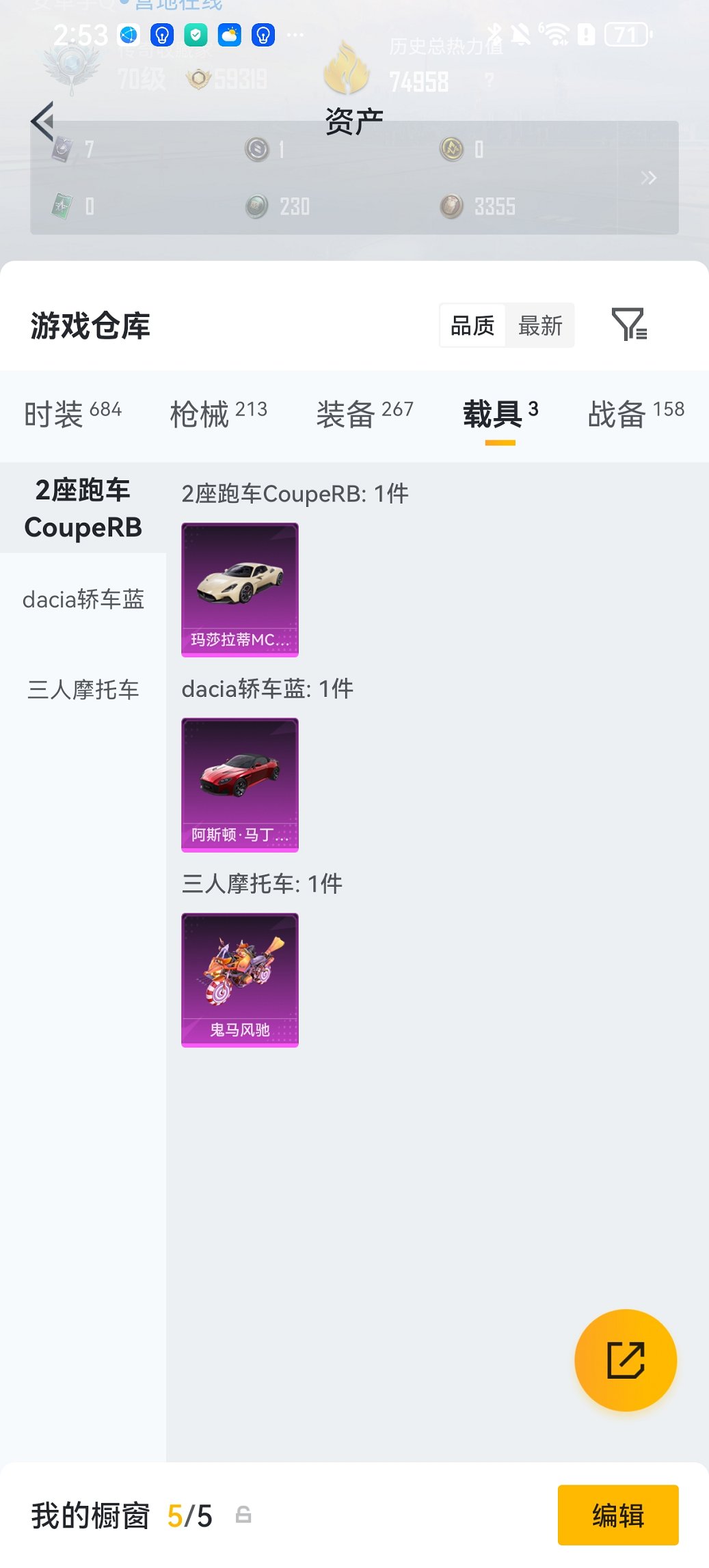Expand assets with the double-chevron arrow
The height and width of the screenshot is (1568, 709).
648,178
